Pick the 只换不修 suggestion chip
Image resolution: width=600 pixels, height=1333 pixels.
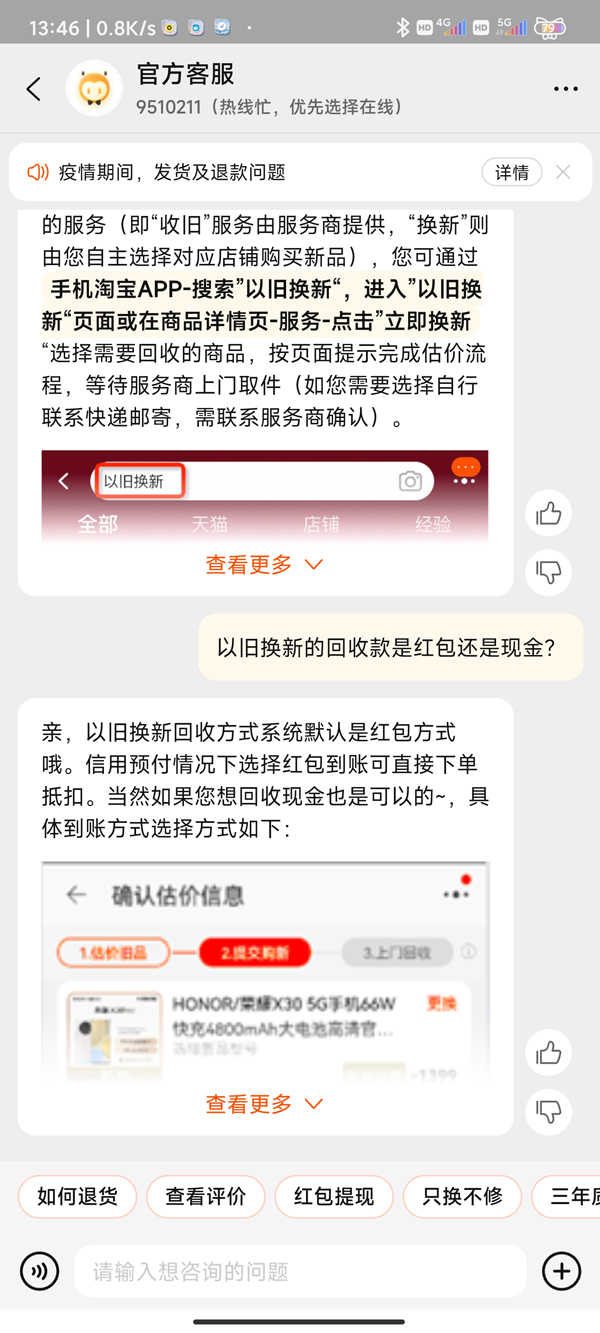461,1196
